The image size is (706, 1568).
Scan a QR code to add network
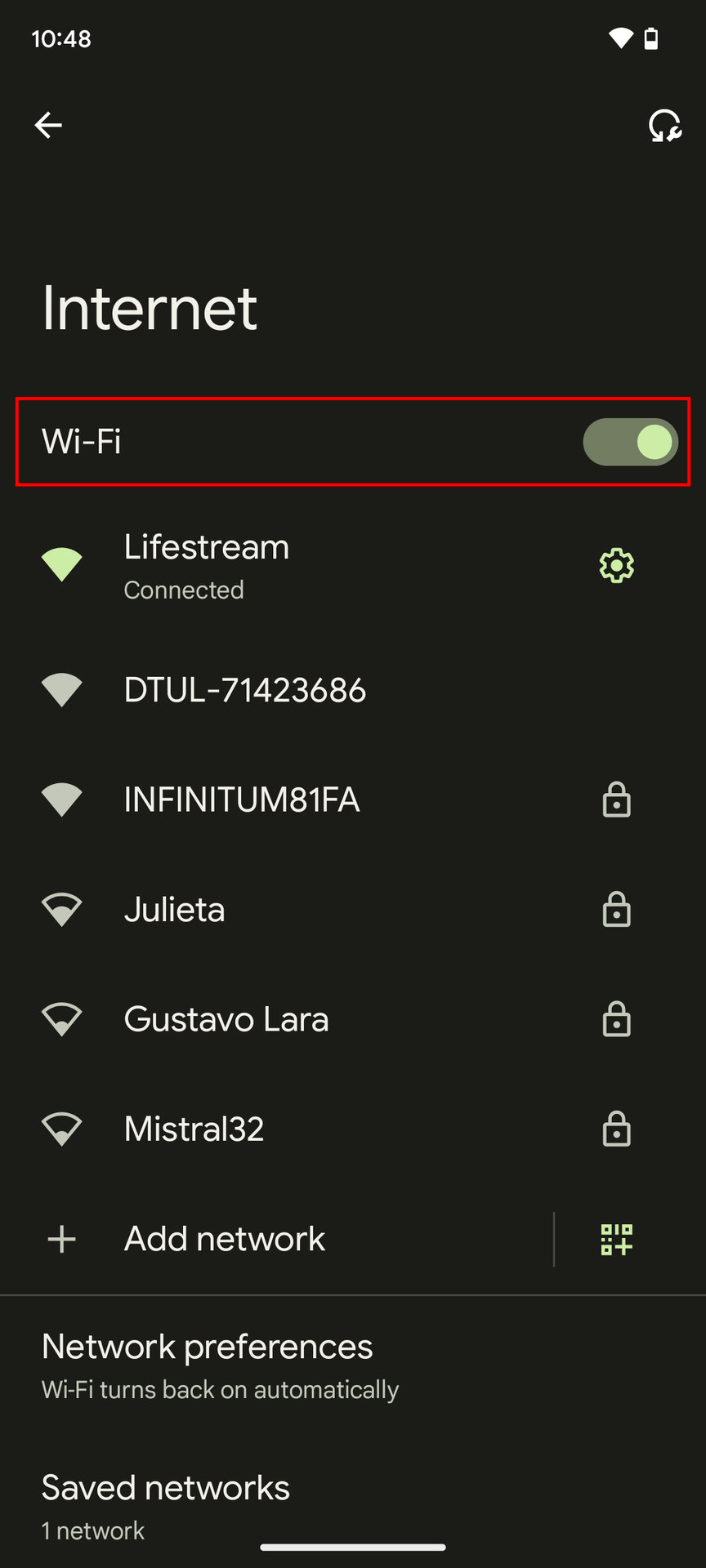coord(616,1239)
